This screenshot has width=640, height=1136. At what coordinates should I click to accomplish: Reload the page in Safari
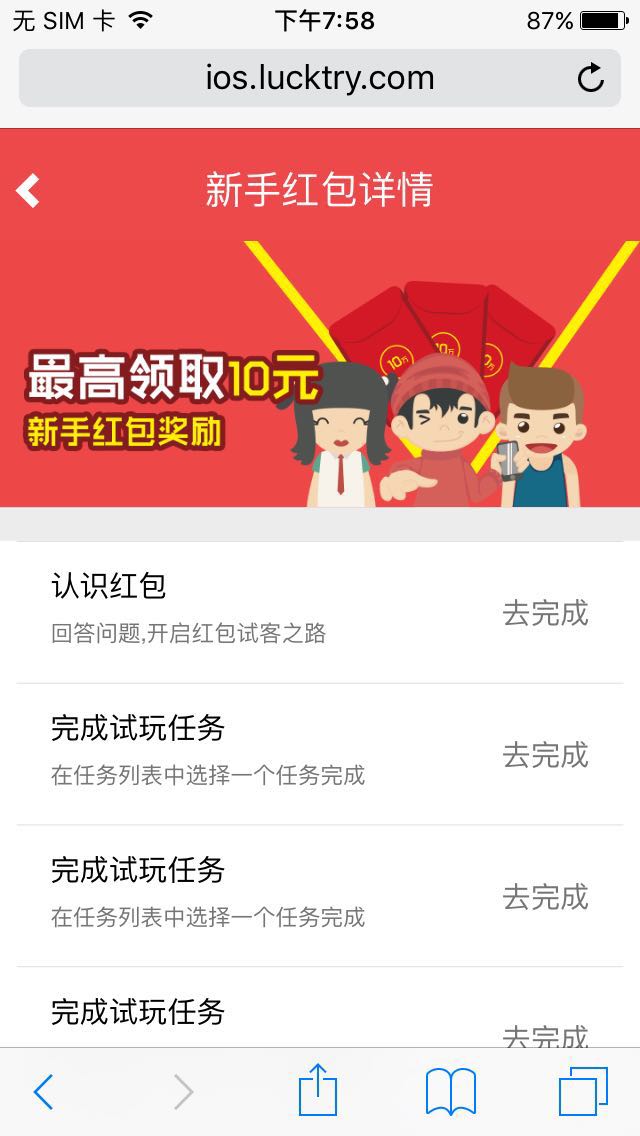click(x=591, y=78)
